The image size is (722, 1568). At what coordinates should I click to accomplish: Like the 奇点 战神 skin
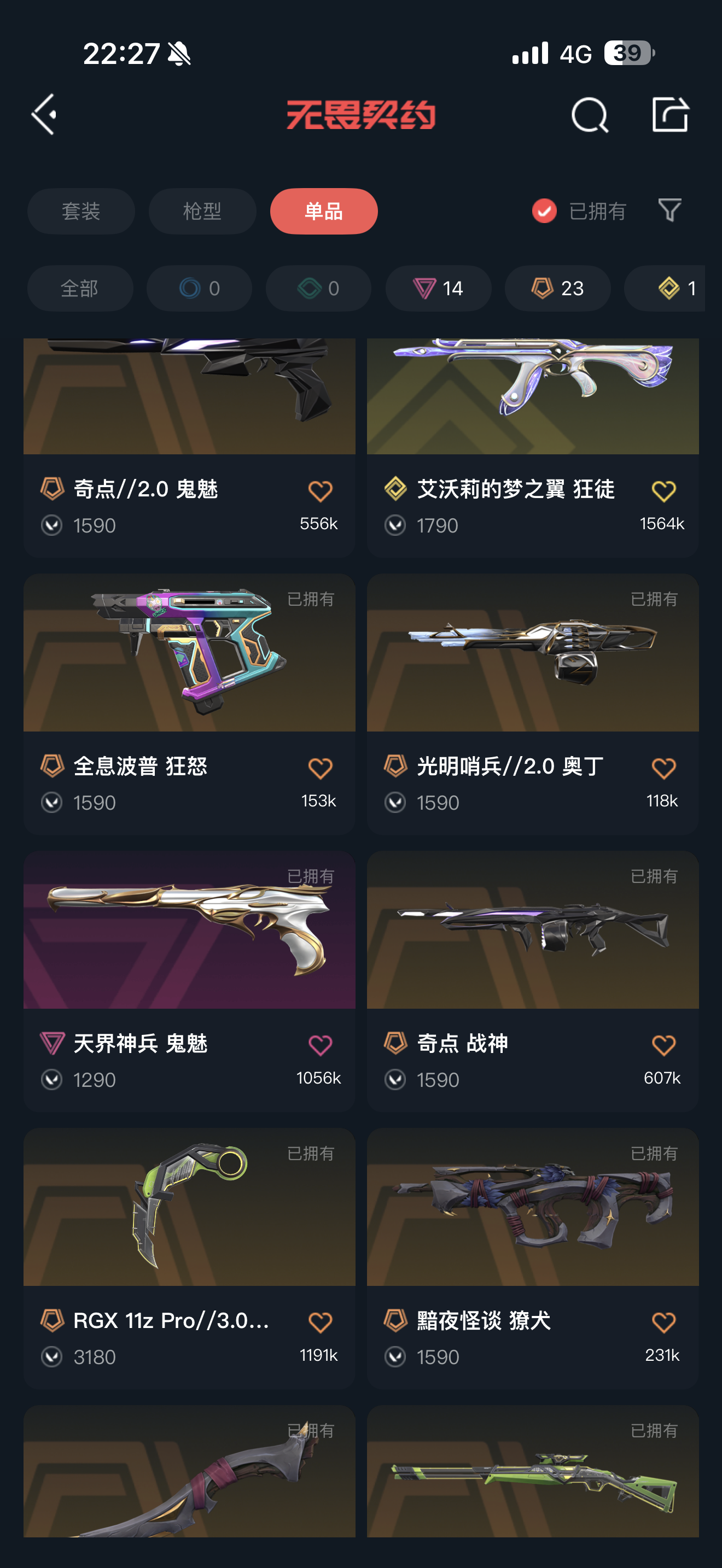coord(663,1046)
